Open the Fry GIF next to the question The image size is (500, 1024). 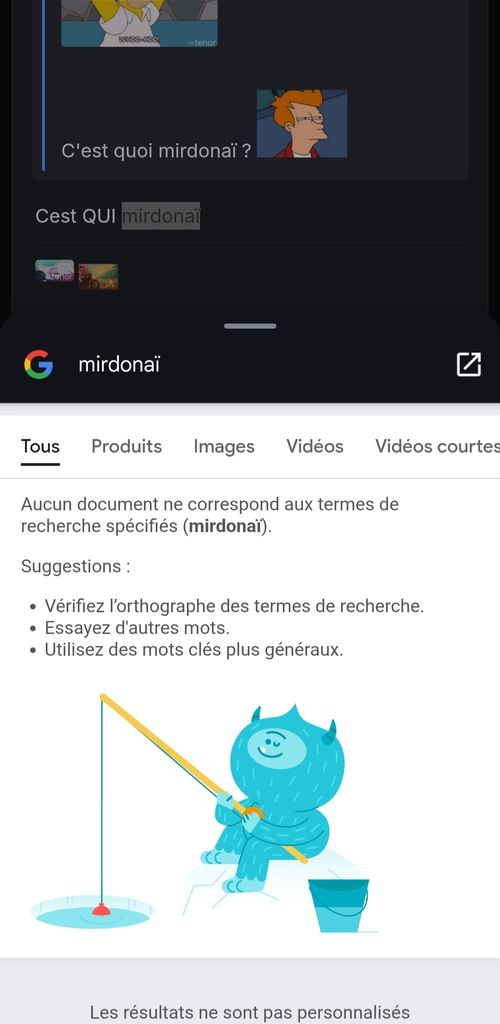click(302, 123)
